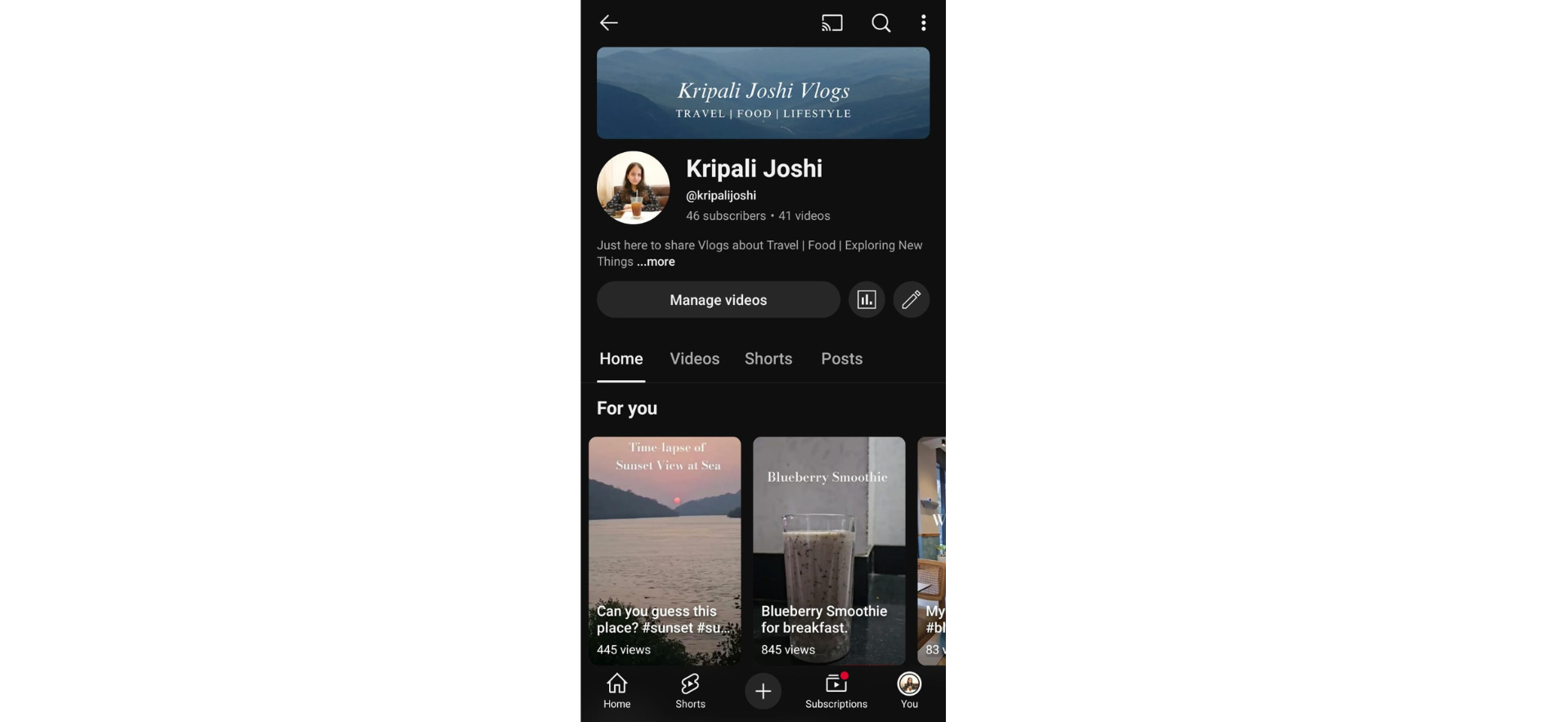Switch to the channel Shorts tab
This screenshot has width=1568, height=722.
tap(768, 359)
